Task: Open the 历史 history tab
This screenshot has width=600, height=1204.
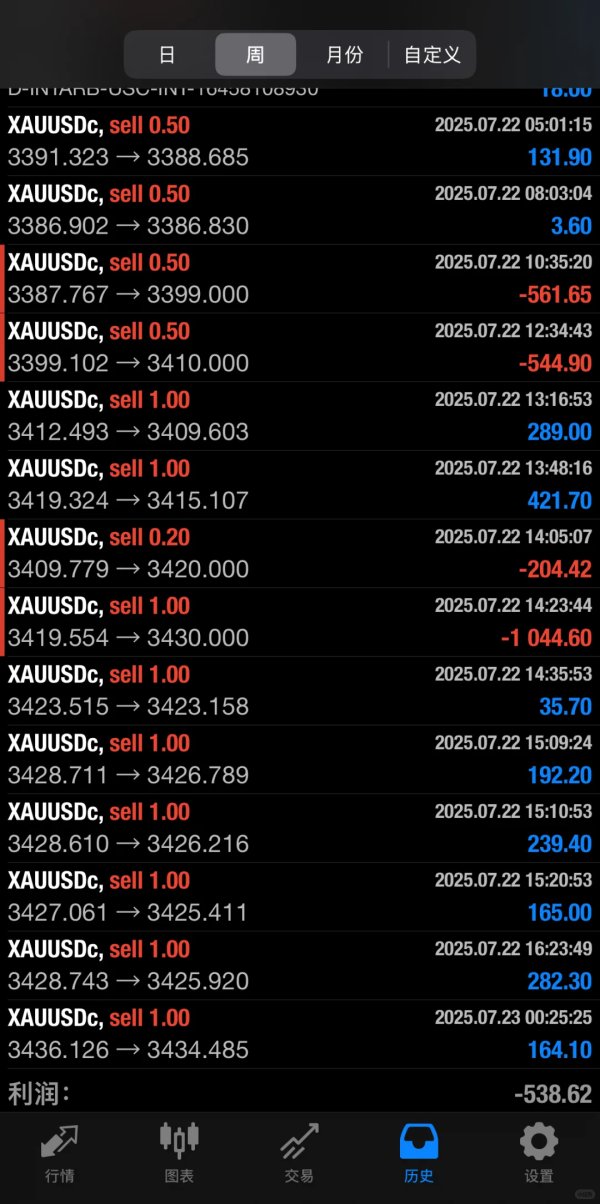Action: (419, 1153)
